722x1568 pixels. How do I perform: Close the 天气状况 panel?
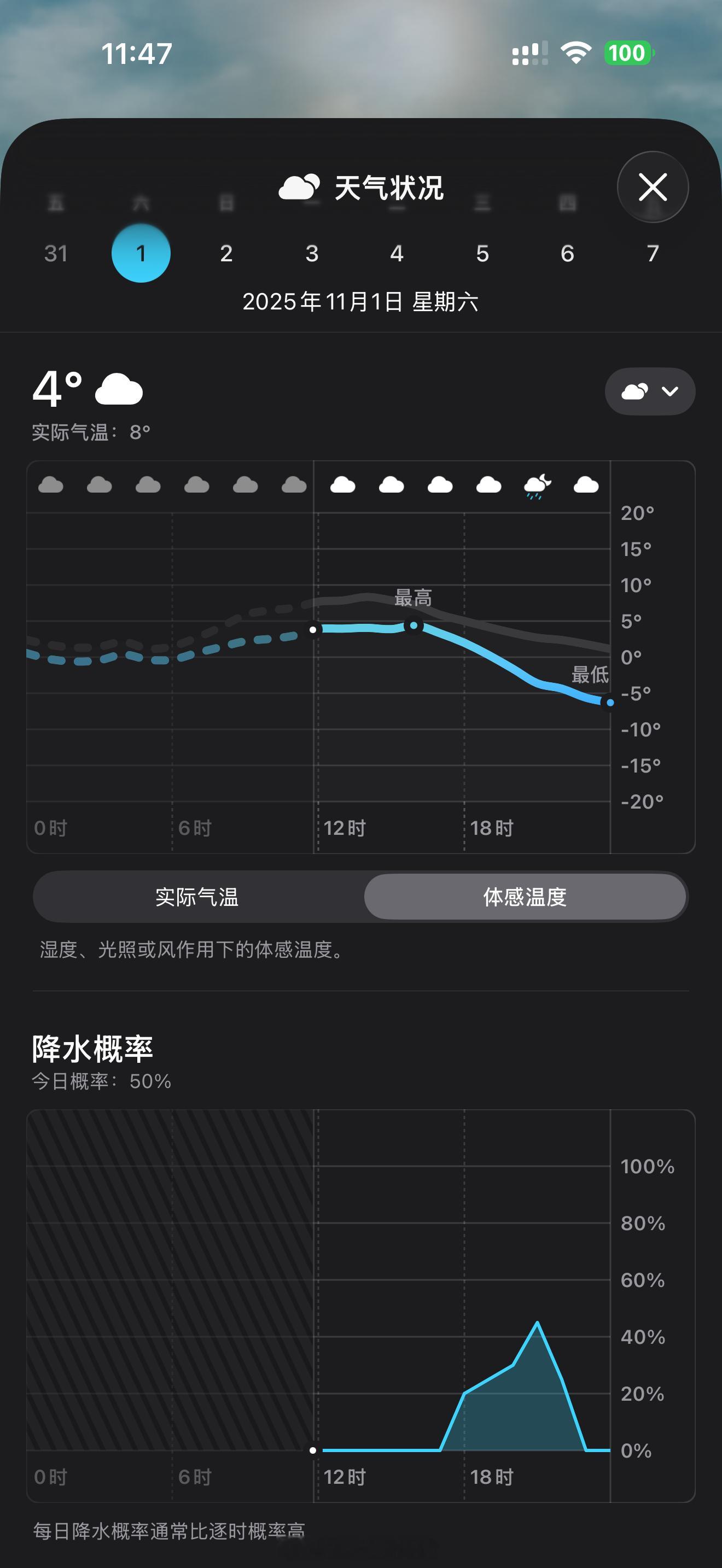[653, 187]
